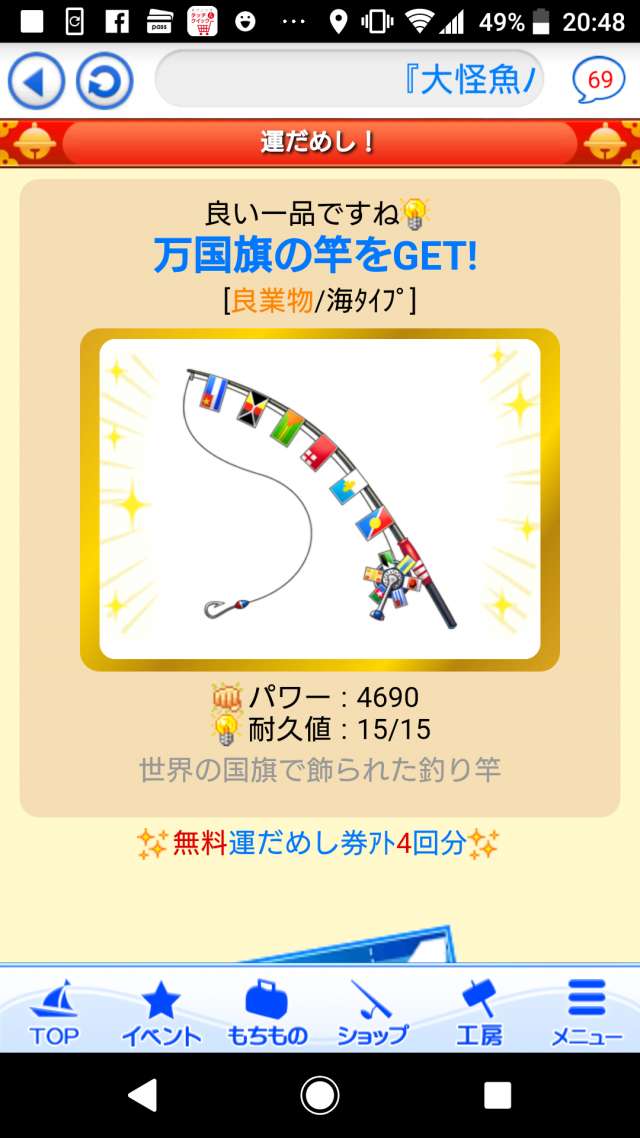Screen dimensions: 640x1138
Task: Open the 工房 workshop tab
Action: pyautogui.click(x=479, y=1011)
